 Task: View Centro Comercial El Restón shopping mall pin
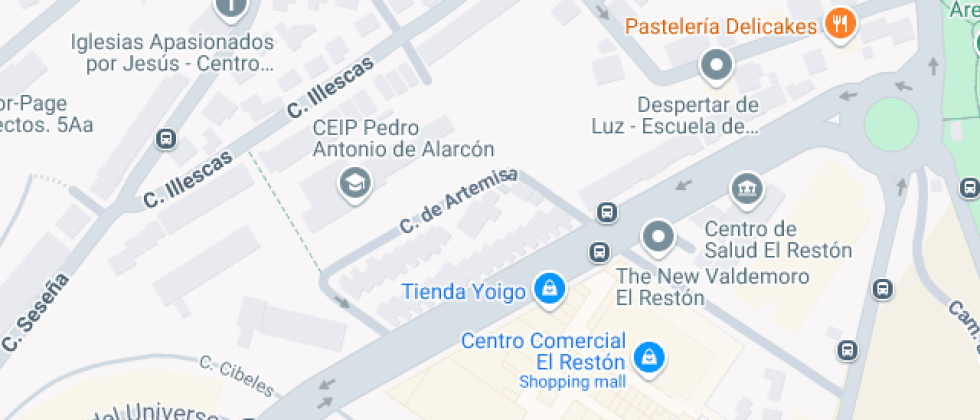point(650,357)
